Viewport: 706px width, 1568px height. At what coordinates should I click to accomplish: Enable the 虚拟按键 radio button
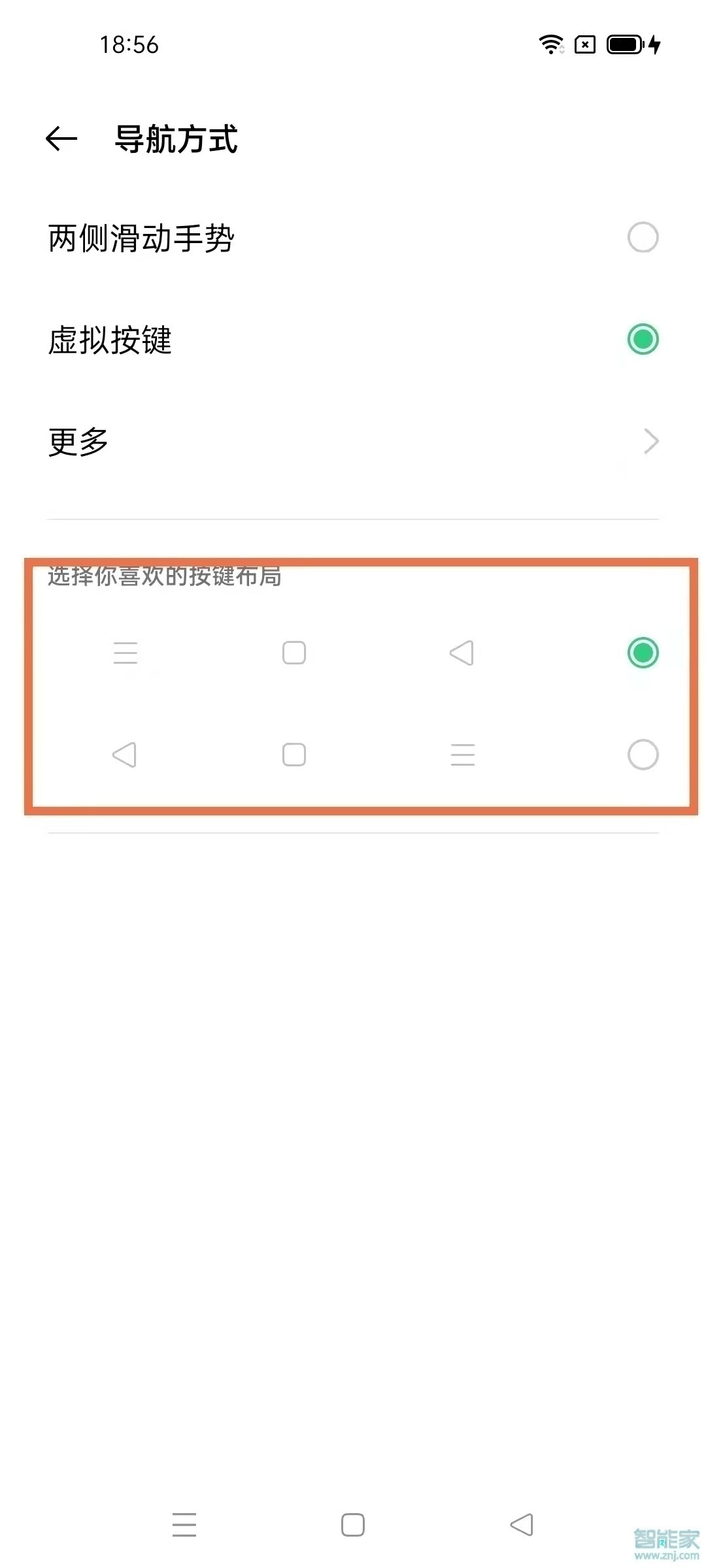[644, 340]
